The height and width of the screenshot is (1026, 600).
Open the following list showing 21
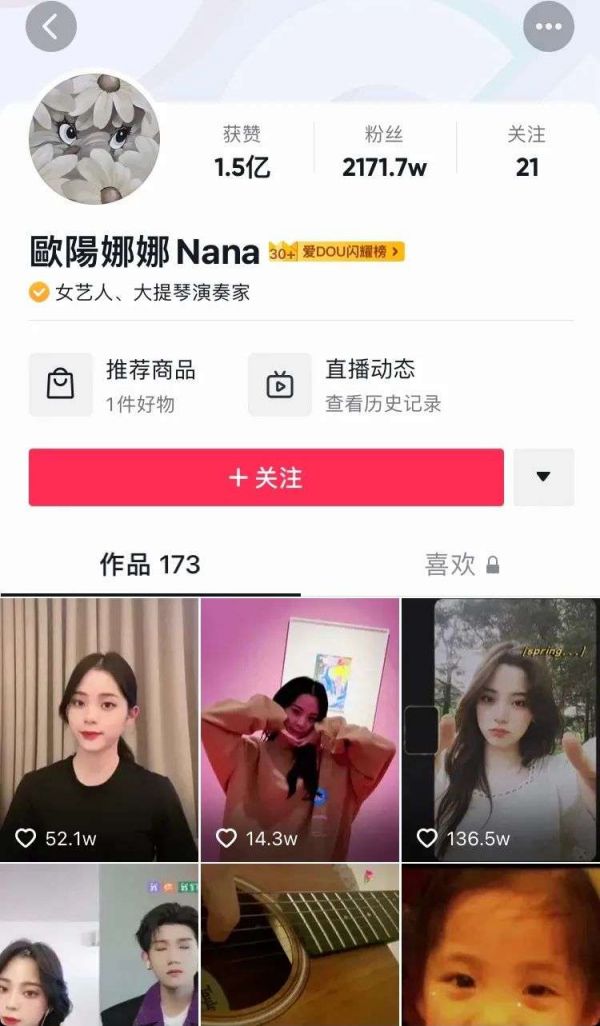527,151
